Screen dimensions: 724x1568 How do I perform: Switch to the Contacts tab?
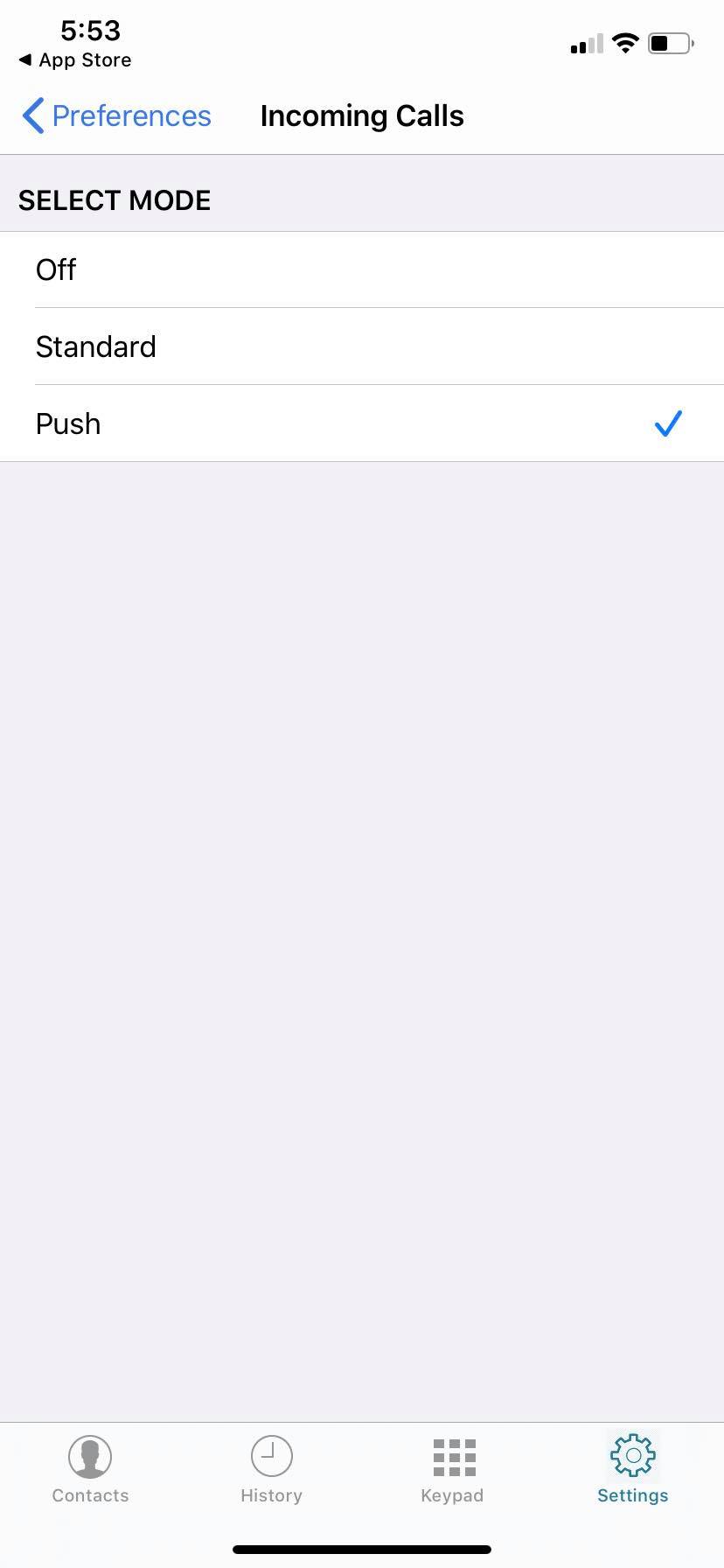pyautogui.click(x=90, y=1469)
